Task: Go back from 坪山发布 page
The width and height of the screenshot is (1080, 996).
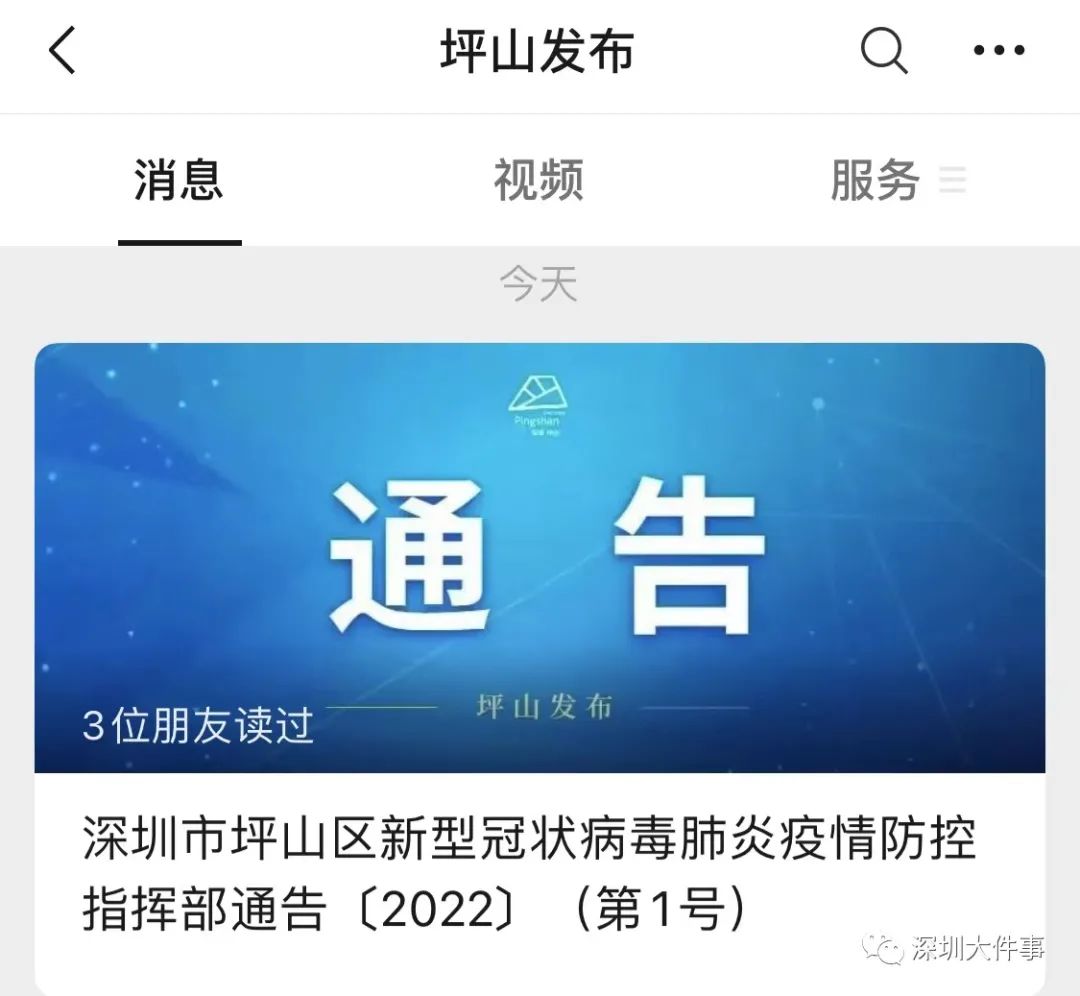Action: [x=62, y=51]
